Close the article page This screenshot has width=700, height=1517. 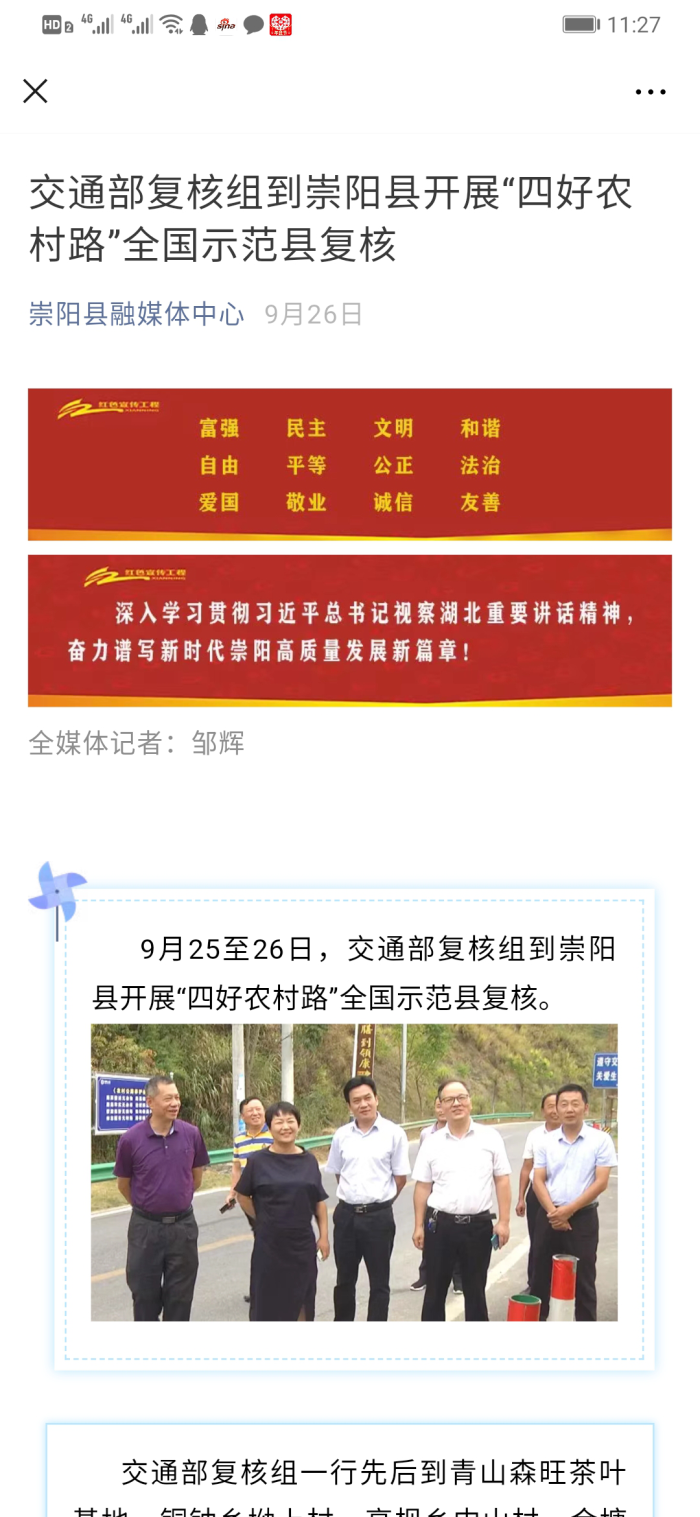pyautogui.click(x=35, y=91)
